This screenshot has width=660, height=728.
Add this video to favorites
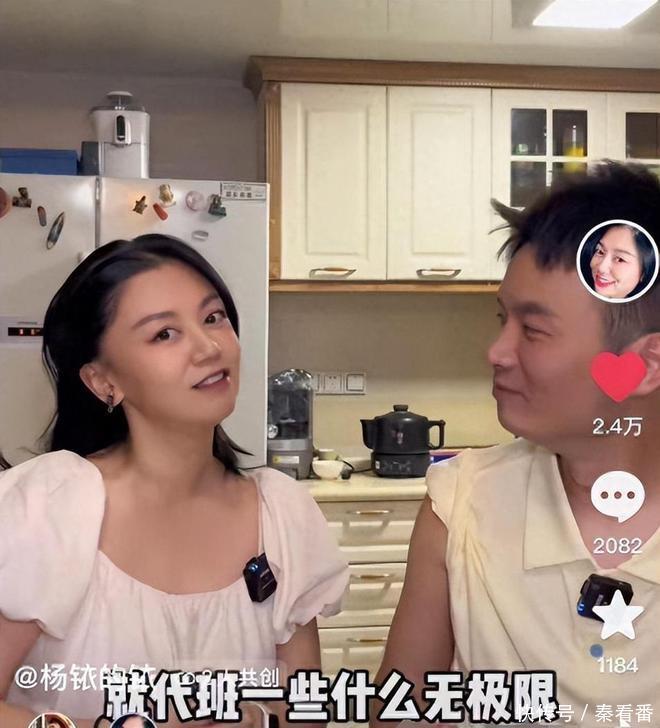click(x=617, y=615)
